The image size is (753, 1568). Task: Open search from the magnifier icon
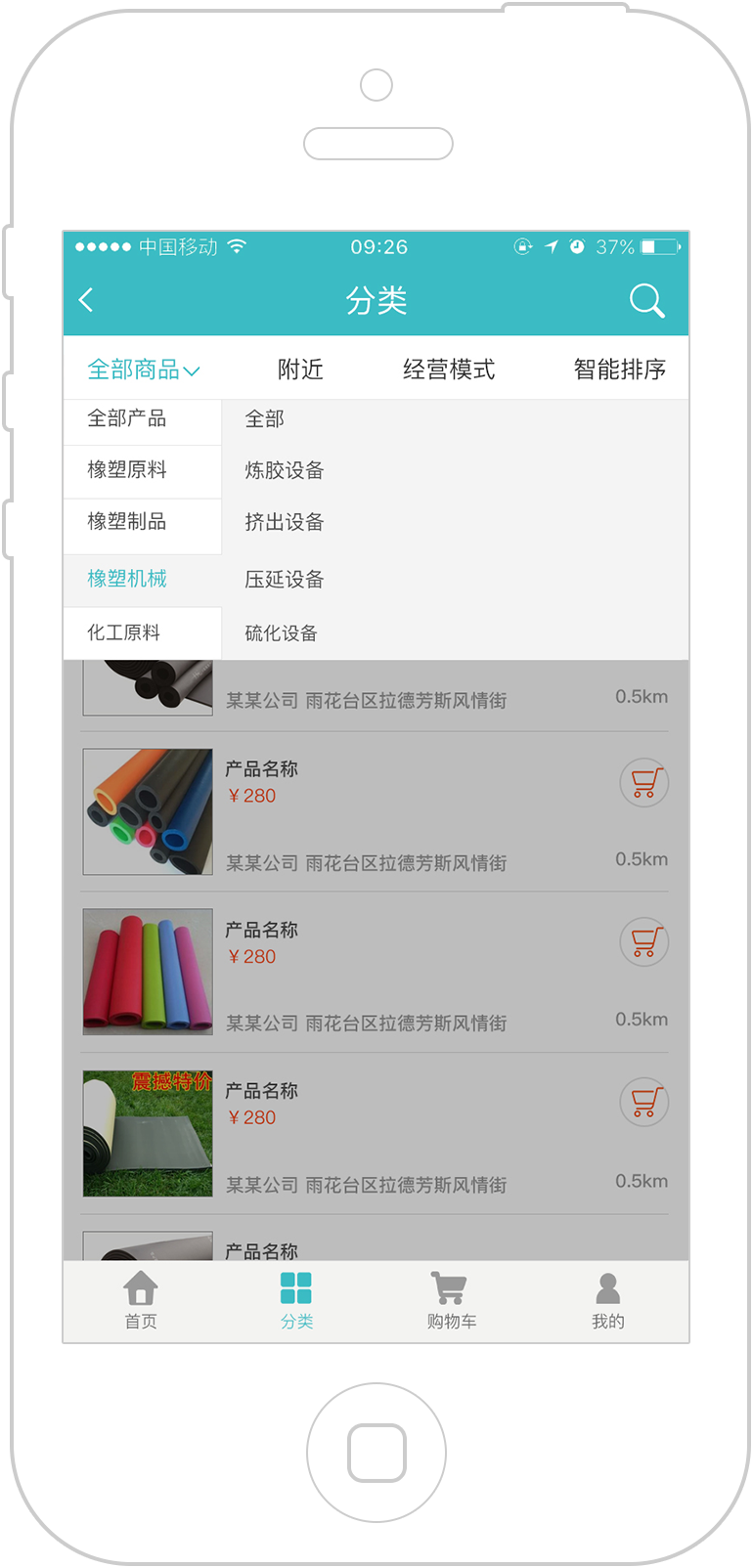[646, 301]
